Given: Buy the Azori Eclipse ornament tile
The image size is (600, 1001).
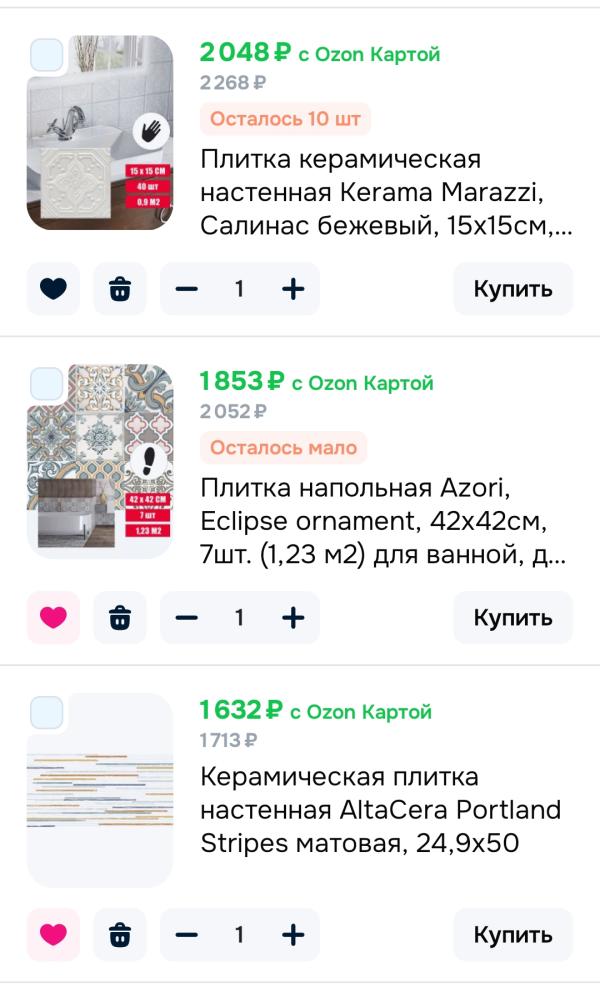Looking at the screenshot, I should coord(513,618).
